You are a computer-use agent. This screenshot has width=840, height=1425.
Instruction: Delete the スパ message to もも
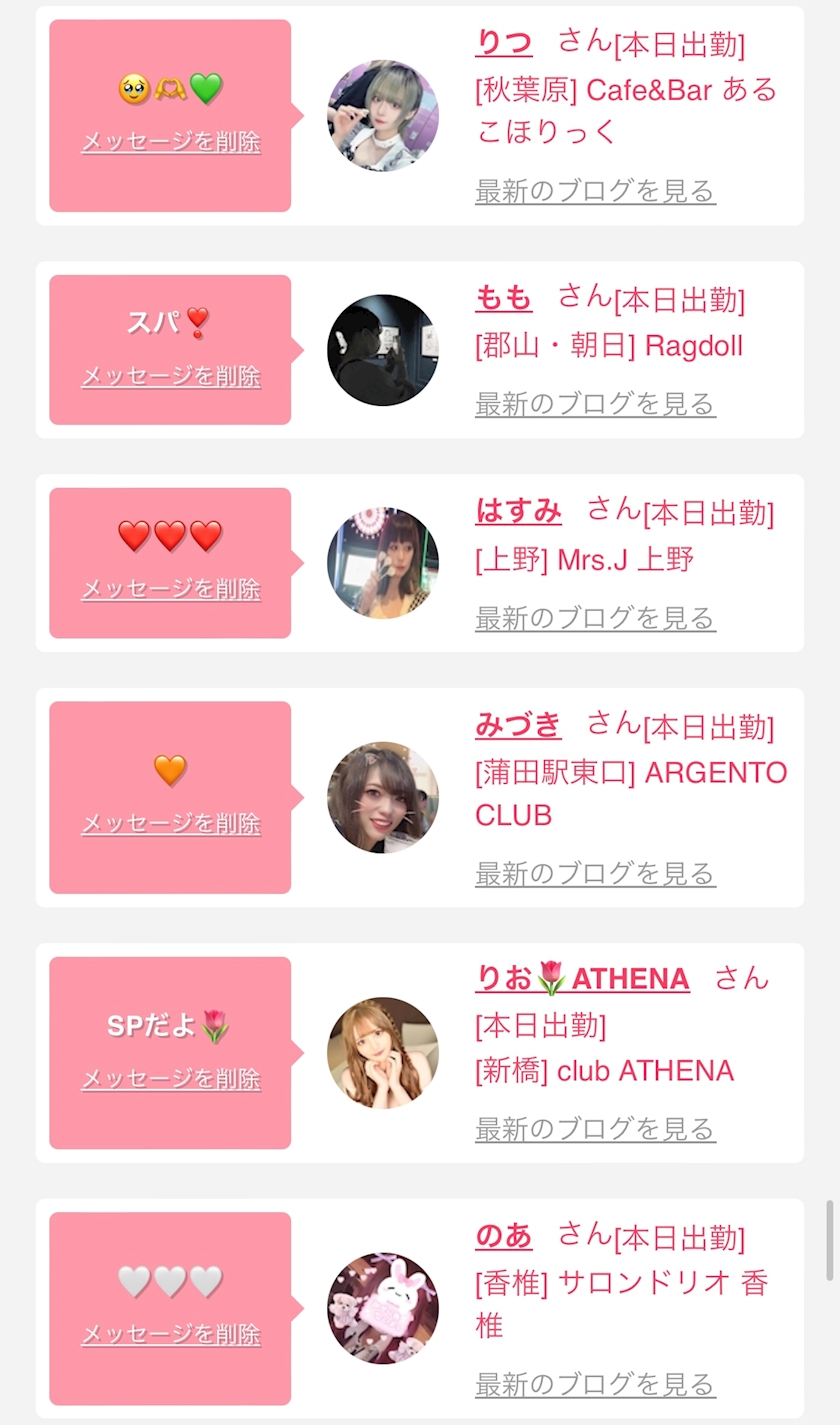click(170, 376)
